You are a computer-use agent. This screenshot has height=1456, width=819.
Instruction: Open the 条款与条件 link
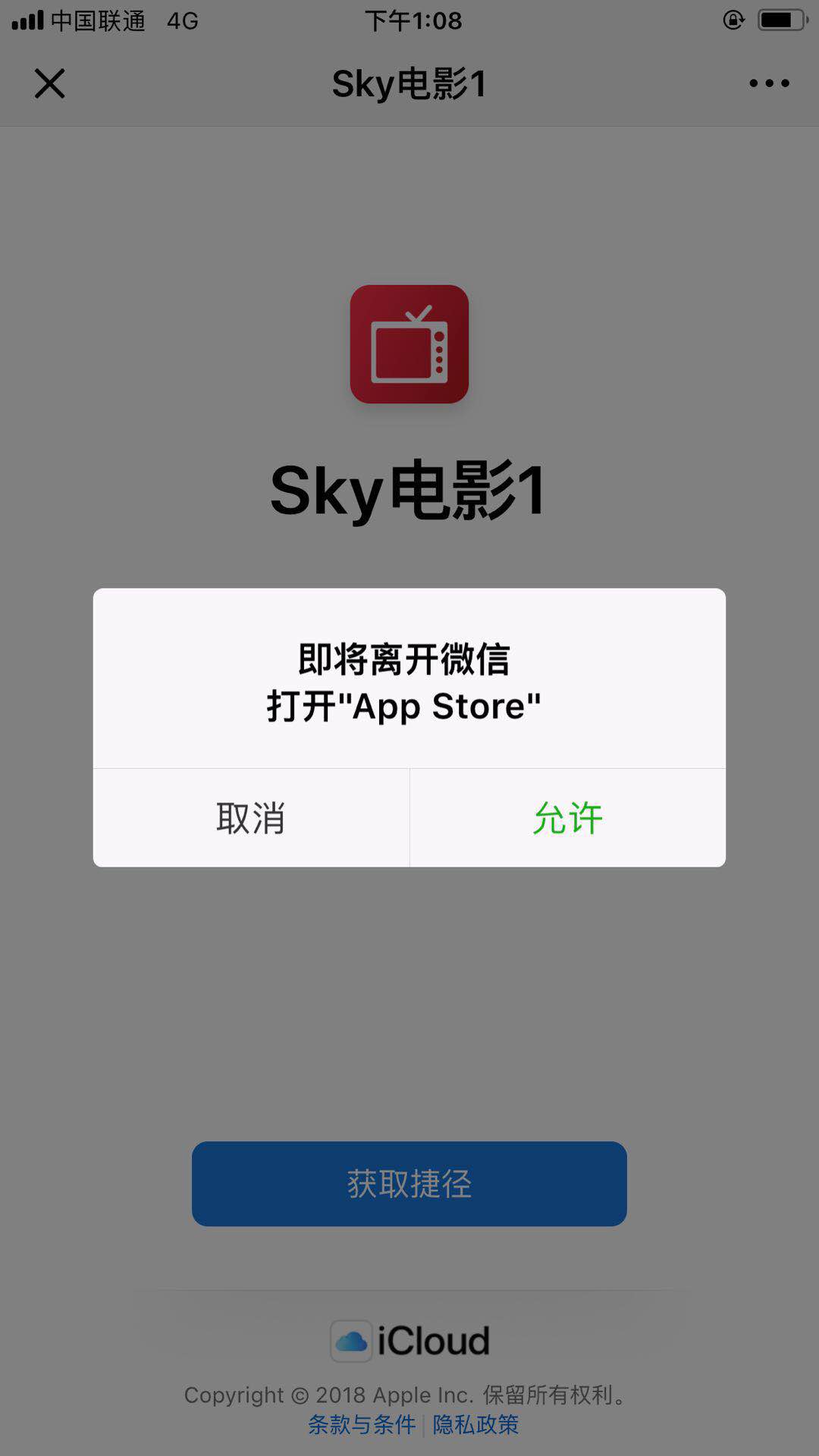coord(362,1424)
